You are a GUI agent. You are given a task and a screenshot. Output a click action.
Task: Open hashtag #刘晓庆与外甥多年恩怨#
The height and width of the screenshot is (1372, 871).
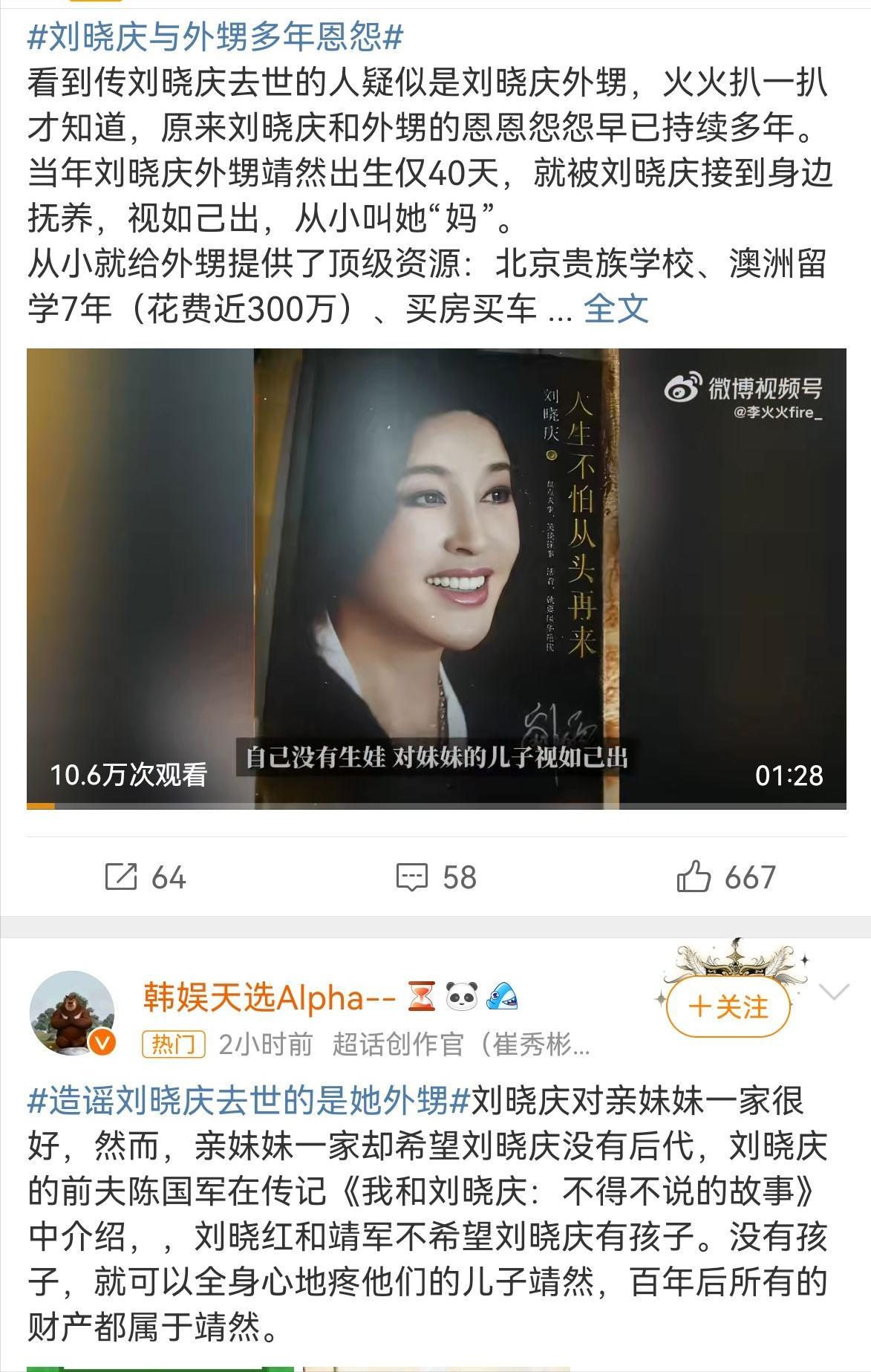[x=215, y=37]
